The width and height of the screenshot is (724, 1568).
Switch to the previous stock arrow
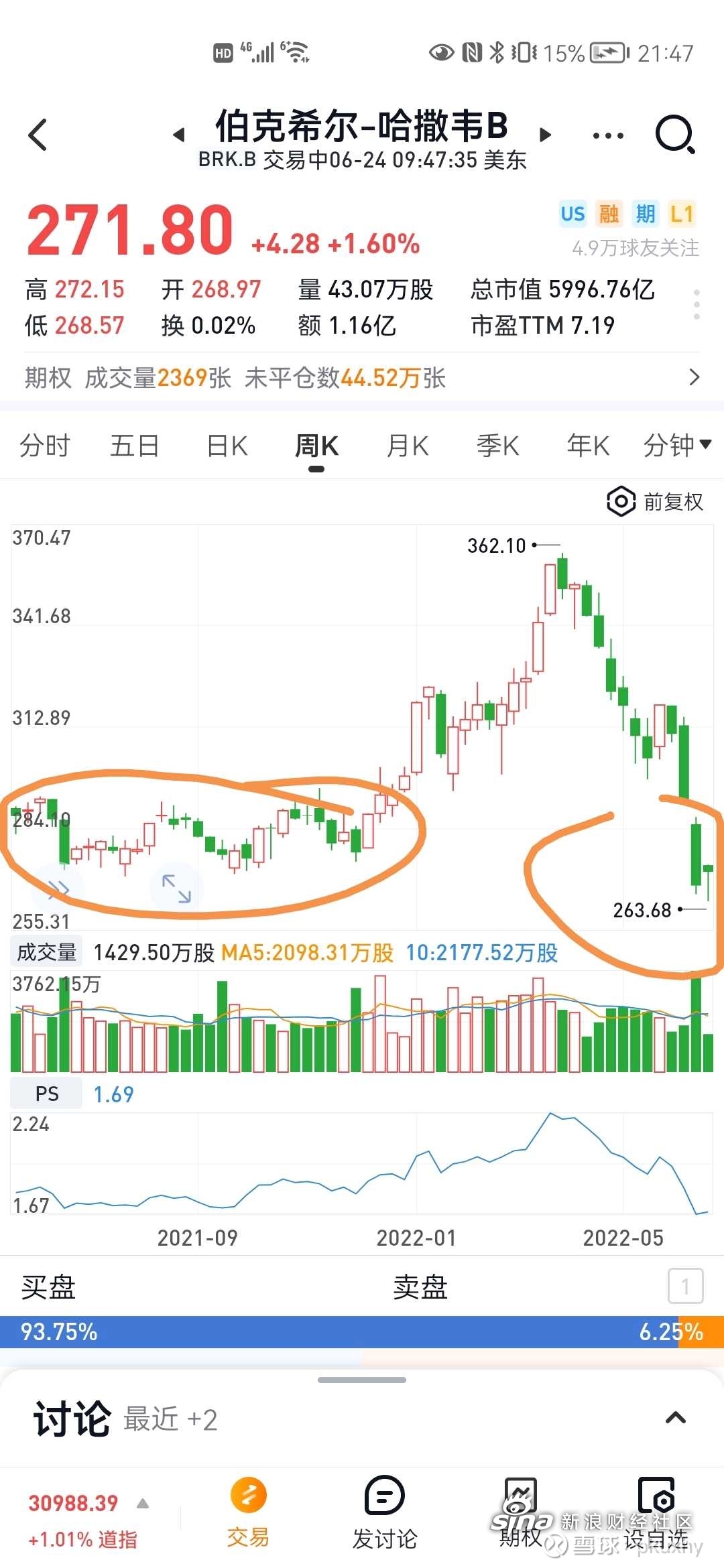[x=178, y=135]
